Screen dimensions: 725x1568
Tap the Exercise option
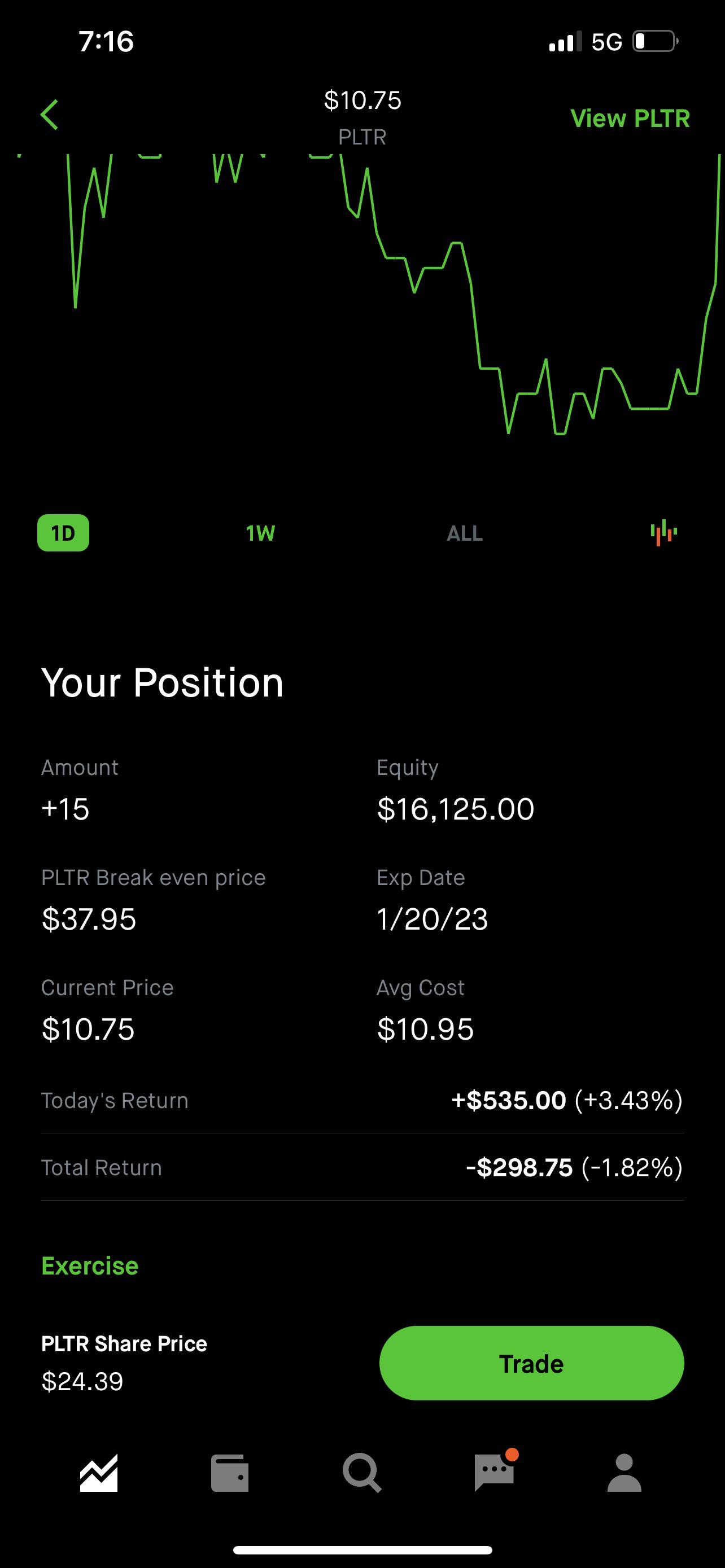tap(89, 1265)
